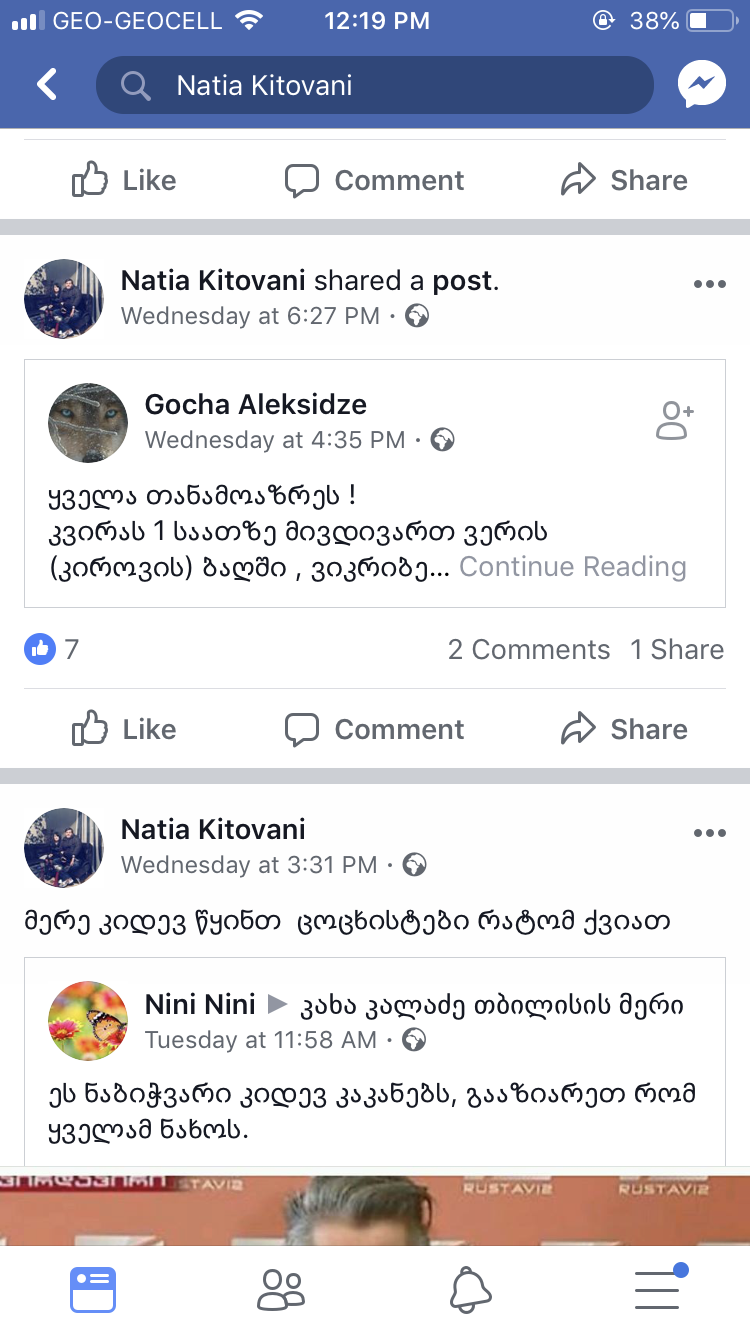Comment on the shared Gocha Aleksidze post
This screenshot has height=1334, width=750.
tap(375, 729)
